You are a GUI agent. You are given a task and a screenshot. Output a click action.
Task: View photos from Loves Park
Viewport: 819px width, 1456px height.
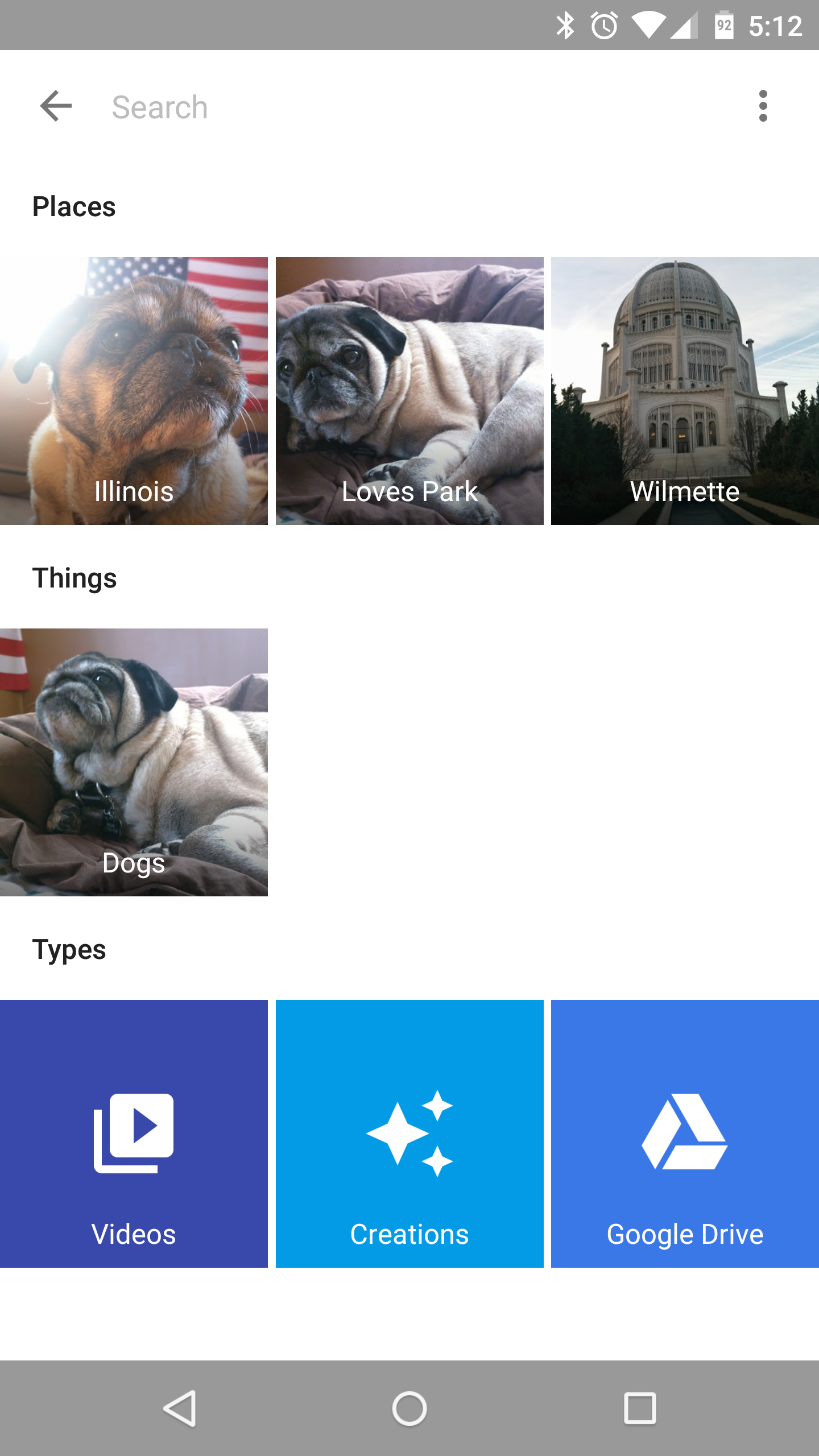coord(409,391)
